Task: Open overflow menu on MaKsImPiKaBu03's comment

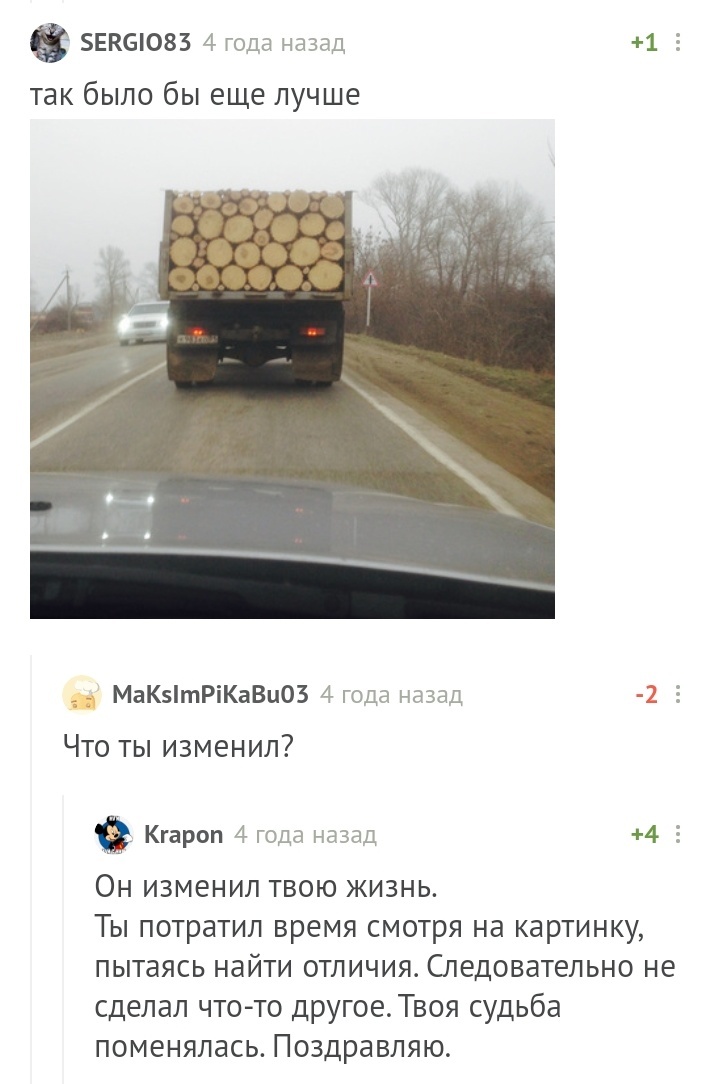Action: (x=679, y=694)
